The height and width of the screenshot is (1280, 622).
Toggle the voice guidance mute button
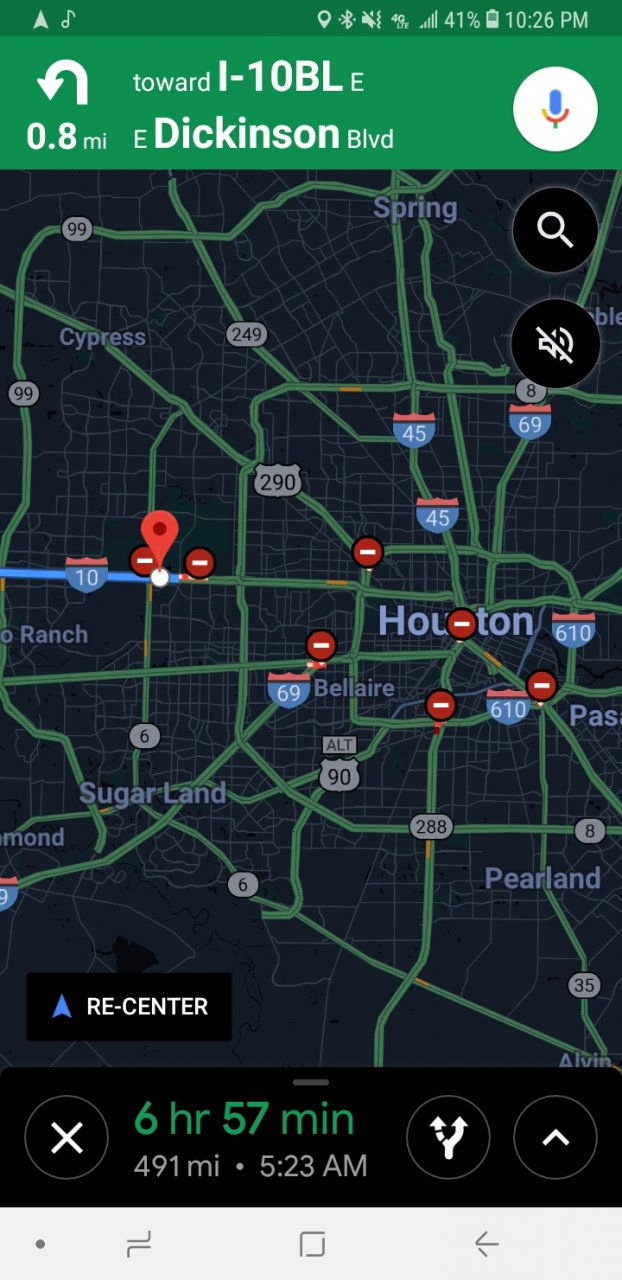click(555, 344)
